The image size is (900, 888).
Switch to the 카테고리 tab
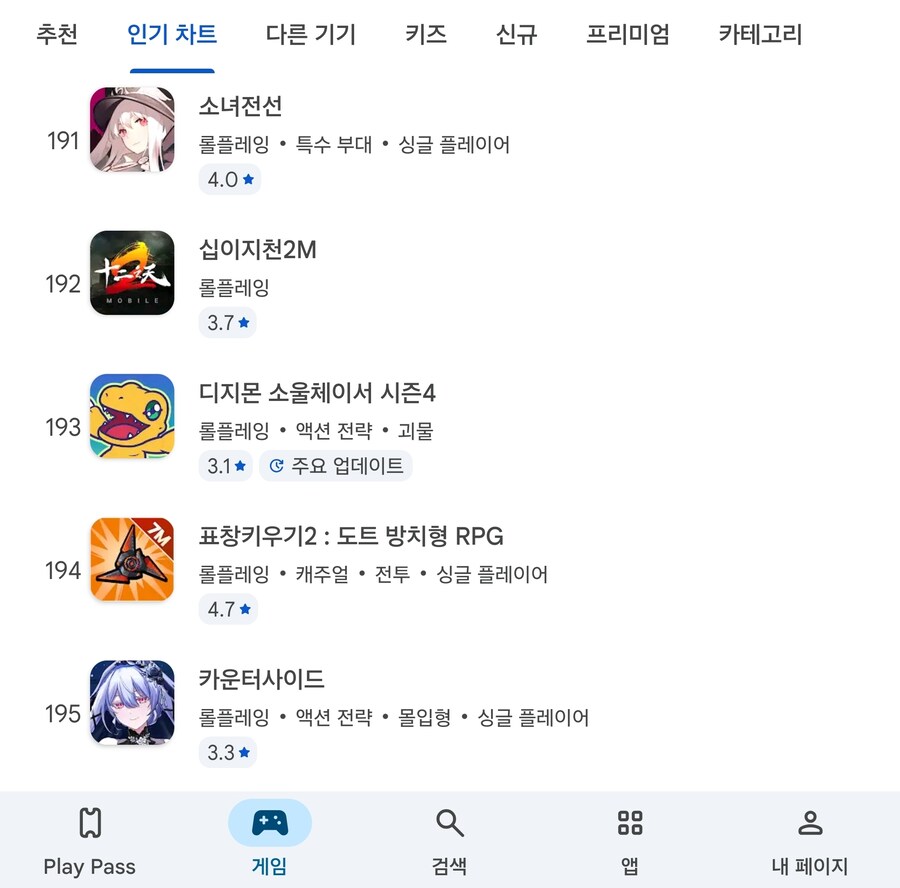tap(760, 35)
